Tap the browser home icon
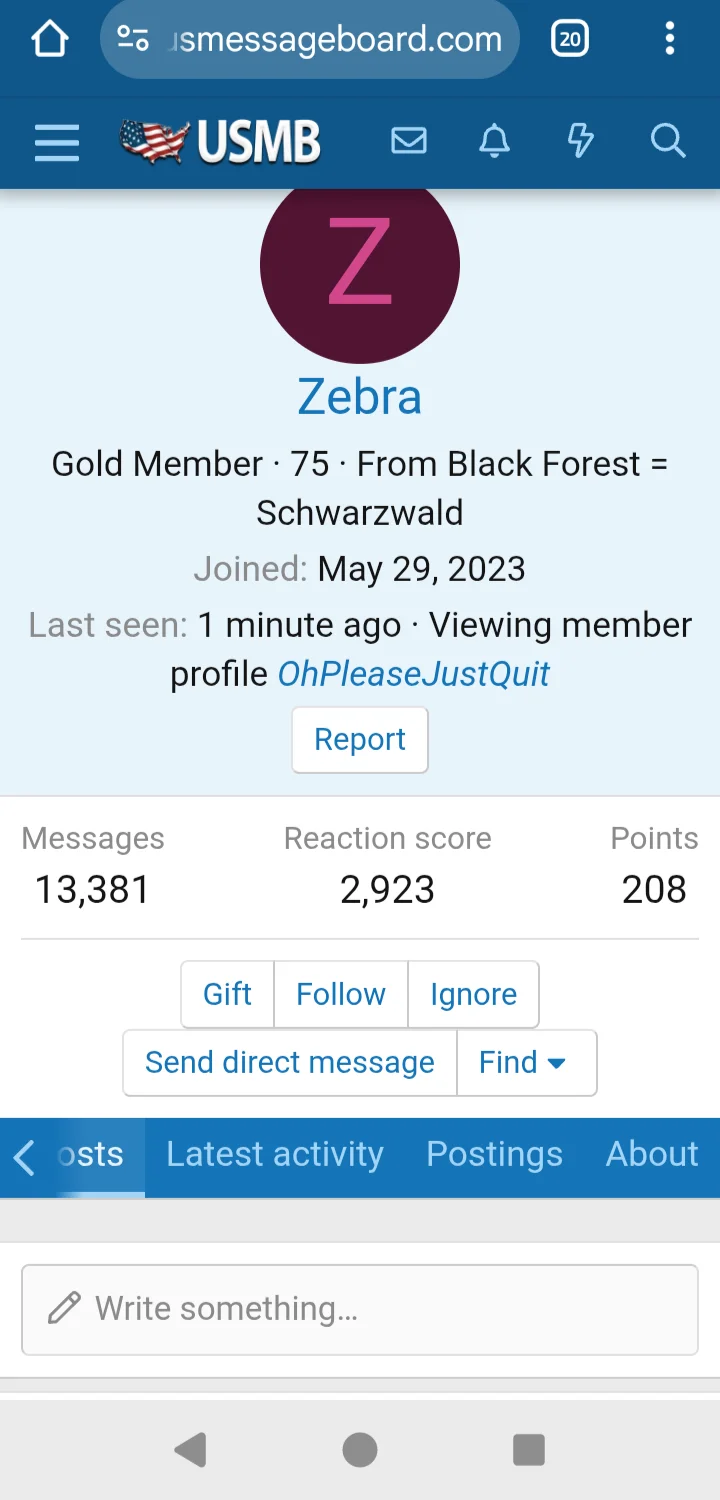 48,38
